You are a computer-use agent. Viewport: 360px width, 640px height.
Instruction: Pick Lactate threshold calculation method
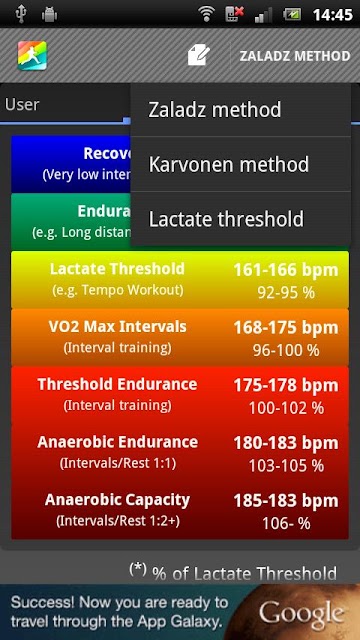(x=241, y=219)
